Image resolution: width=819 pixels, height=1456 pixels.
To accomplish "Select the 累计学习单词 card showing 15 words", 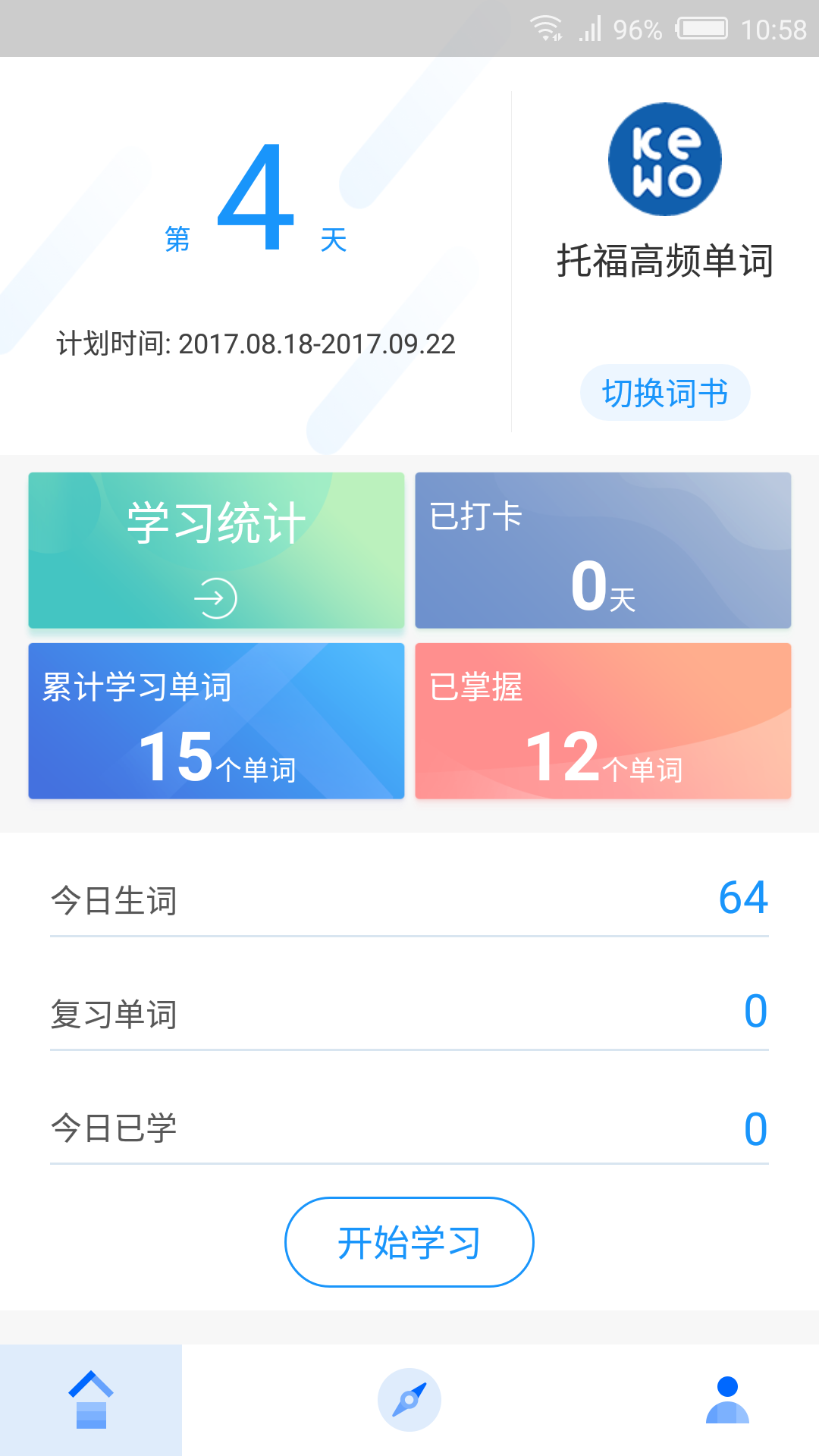I will (217, 720).
